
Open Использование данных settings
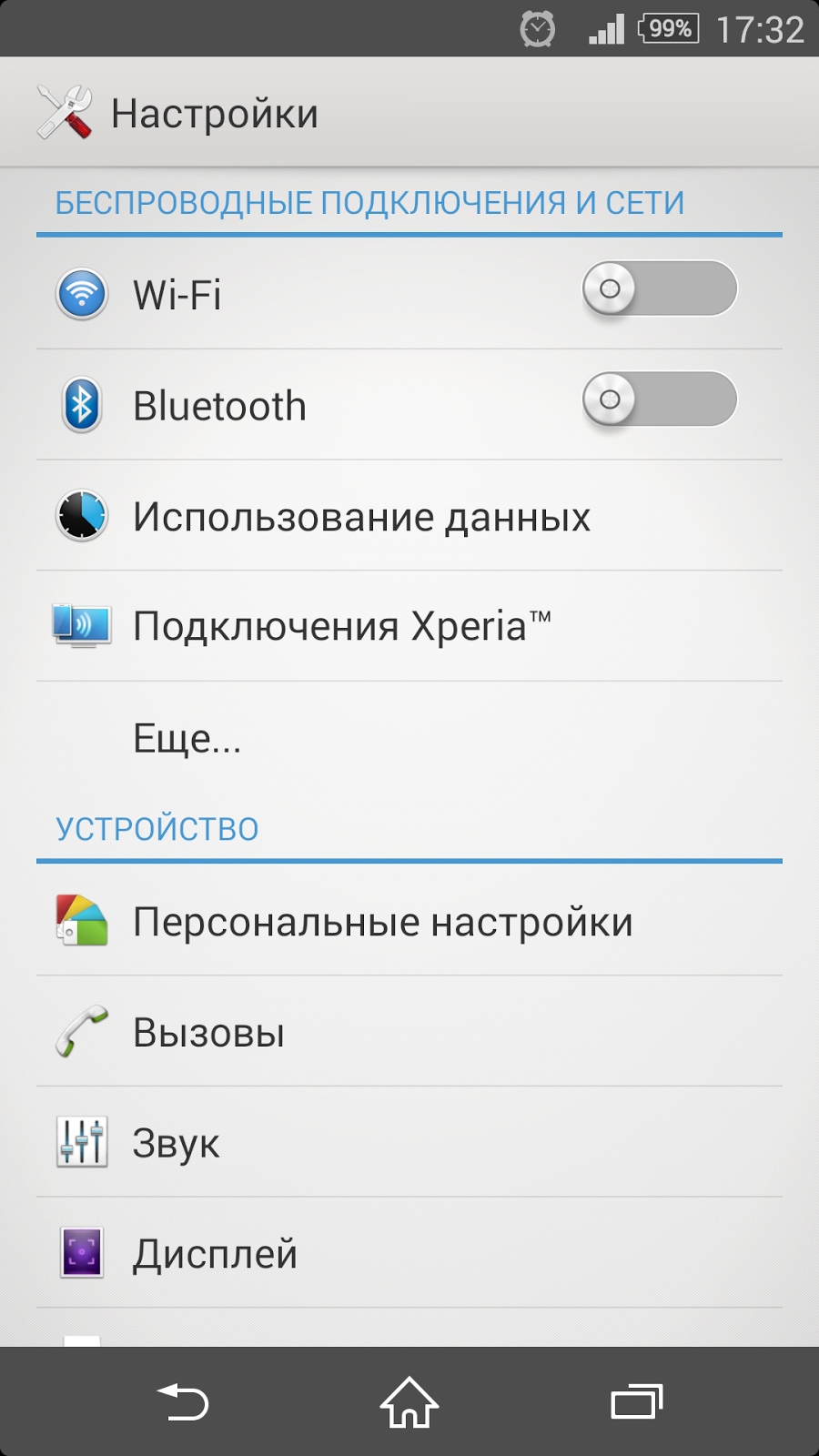[361, 517]
